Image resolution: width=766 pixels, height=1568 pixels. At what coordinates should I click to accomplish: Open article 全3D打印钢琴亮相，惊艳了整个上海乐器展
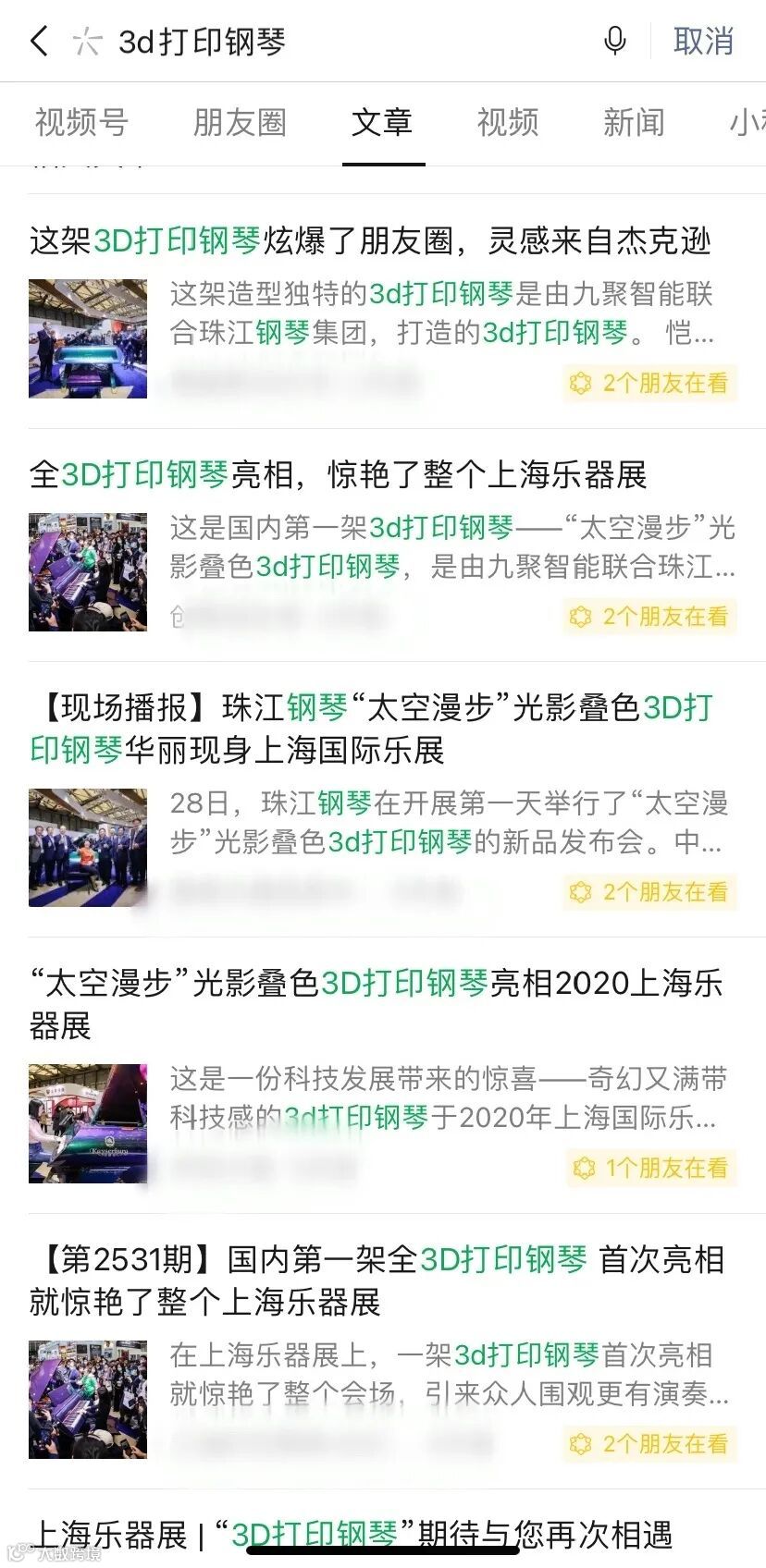(x=339, y=475)
